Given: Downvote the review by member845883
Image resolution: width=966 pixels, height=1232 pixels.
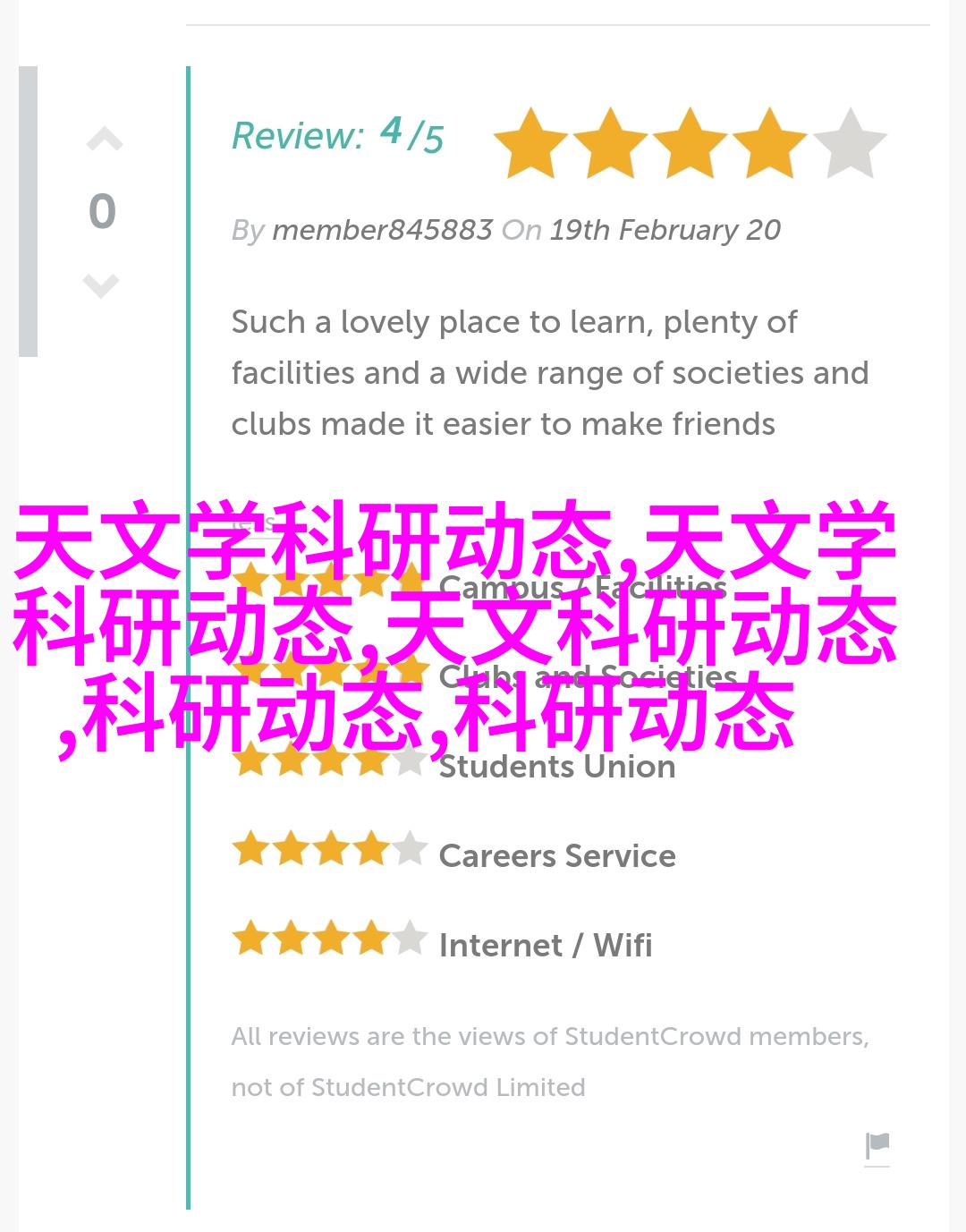Looking at the screenshot, I should point(101,285).
